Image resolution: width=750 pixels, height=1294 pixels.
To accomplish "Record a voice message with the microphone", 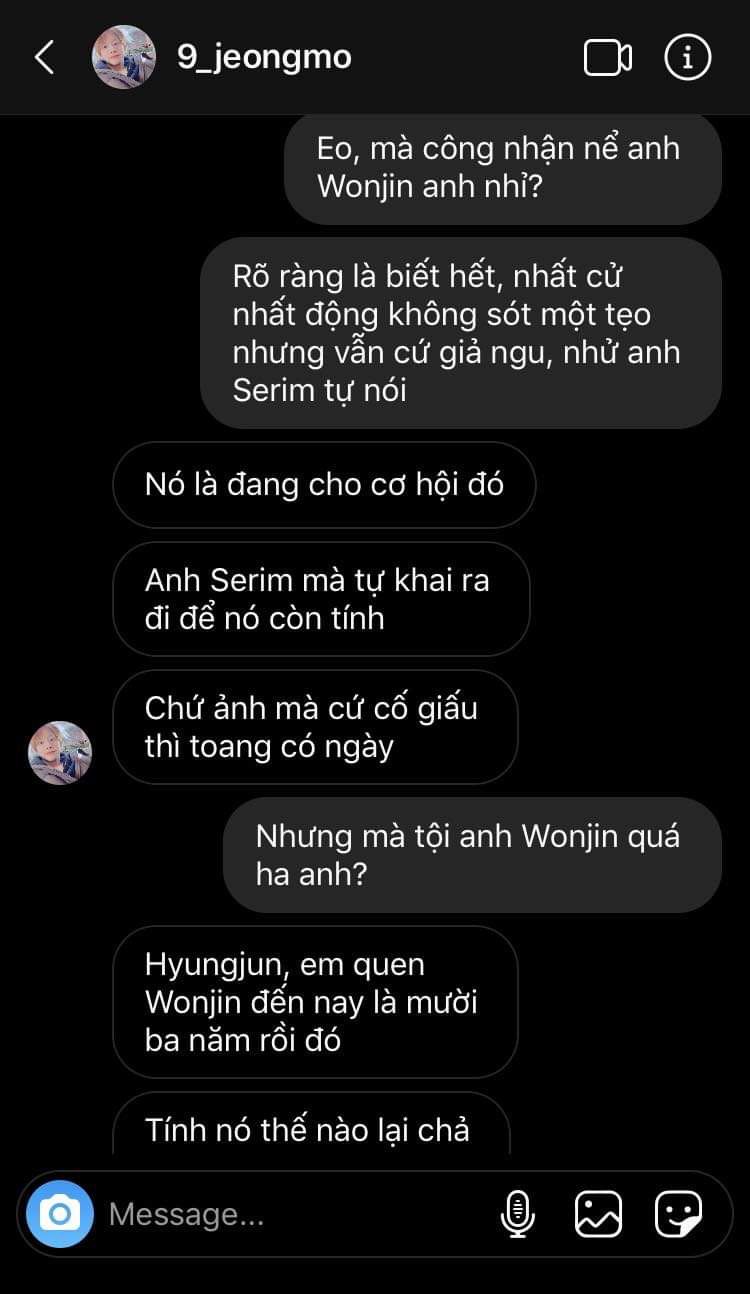I will [517, 1214].
